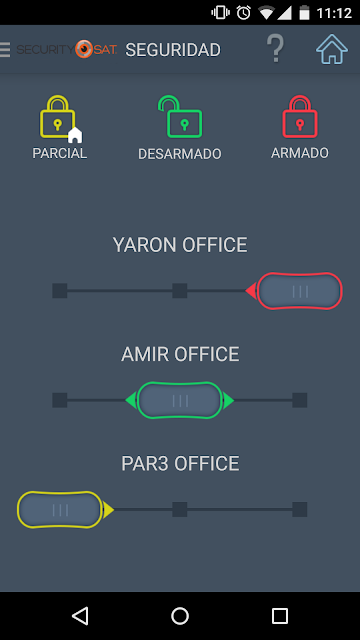Viewport: 360px width, 640px height.
Task: Set YARON OFFICE slider to left position
Action: (60, 291)
